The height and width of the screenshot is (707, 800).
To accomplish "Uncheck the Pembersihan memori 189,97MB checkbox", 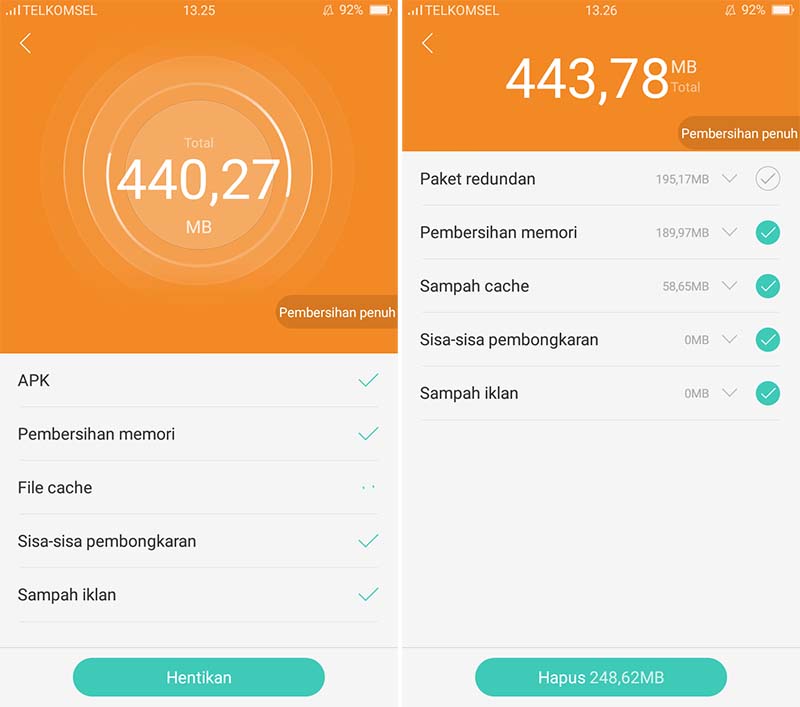I will 767,233.
